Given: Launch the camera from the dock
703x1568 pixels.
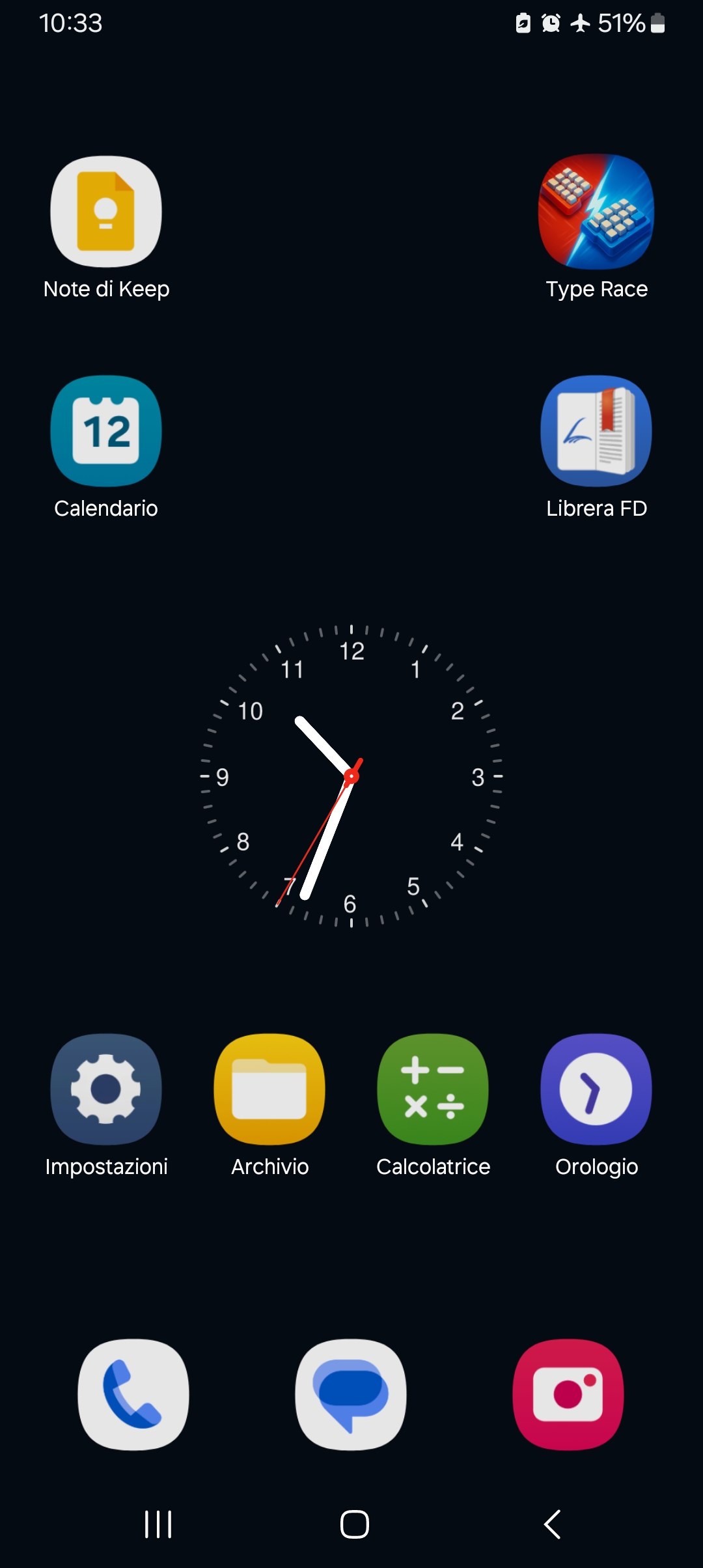Looking at the screenshot, I should point(568,1394).
